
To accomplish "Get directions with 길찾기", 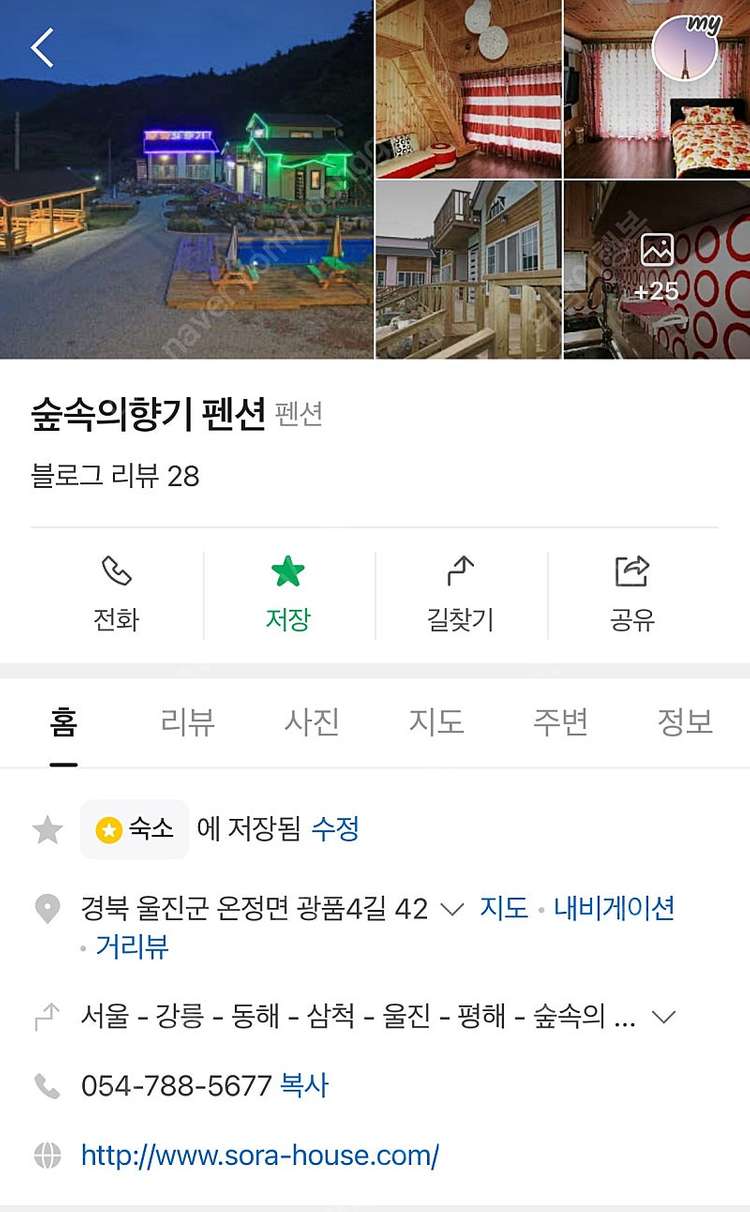I will point(460,595).
